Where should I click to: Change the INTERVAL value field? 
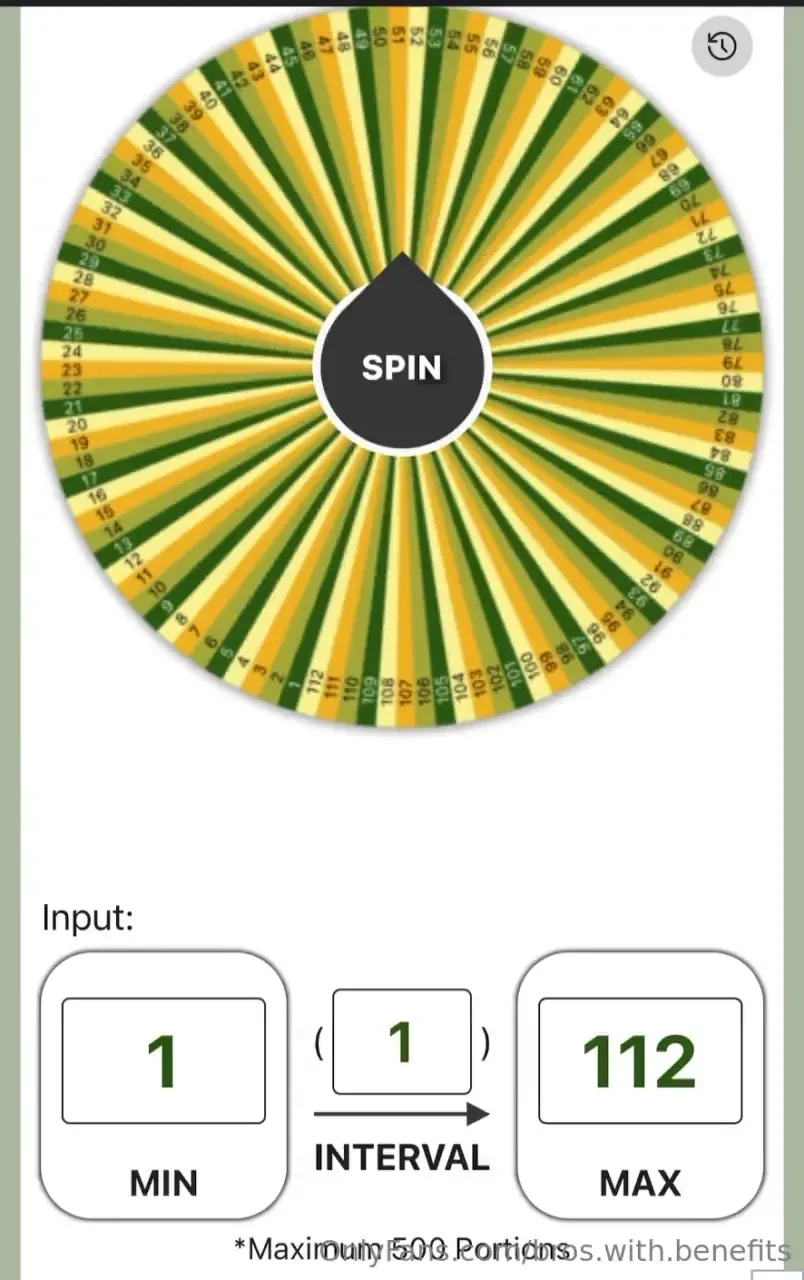401,1042
